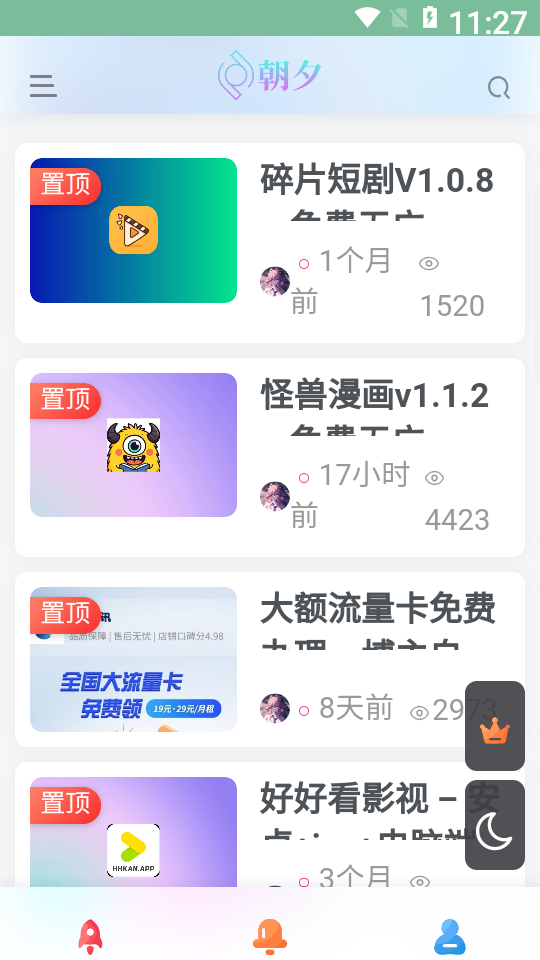
Task: Open the 碎片短剧V1.0.8 post card
Action: coord(270,243)
